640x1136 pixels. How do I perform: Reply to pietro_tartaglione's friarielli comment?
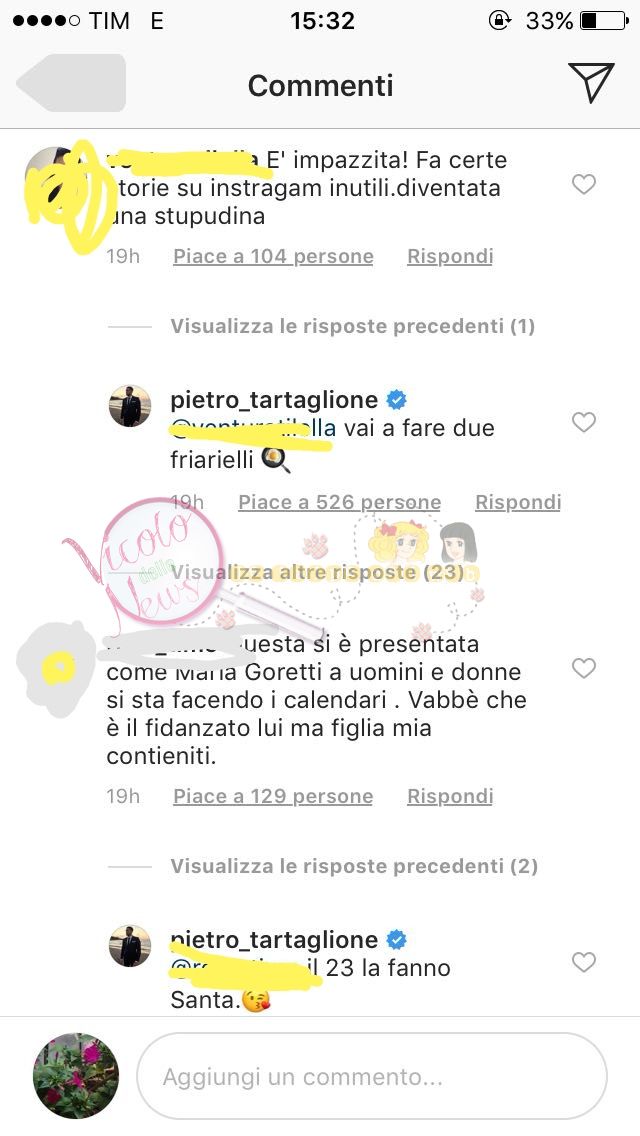point(517,502)
